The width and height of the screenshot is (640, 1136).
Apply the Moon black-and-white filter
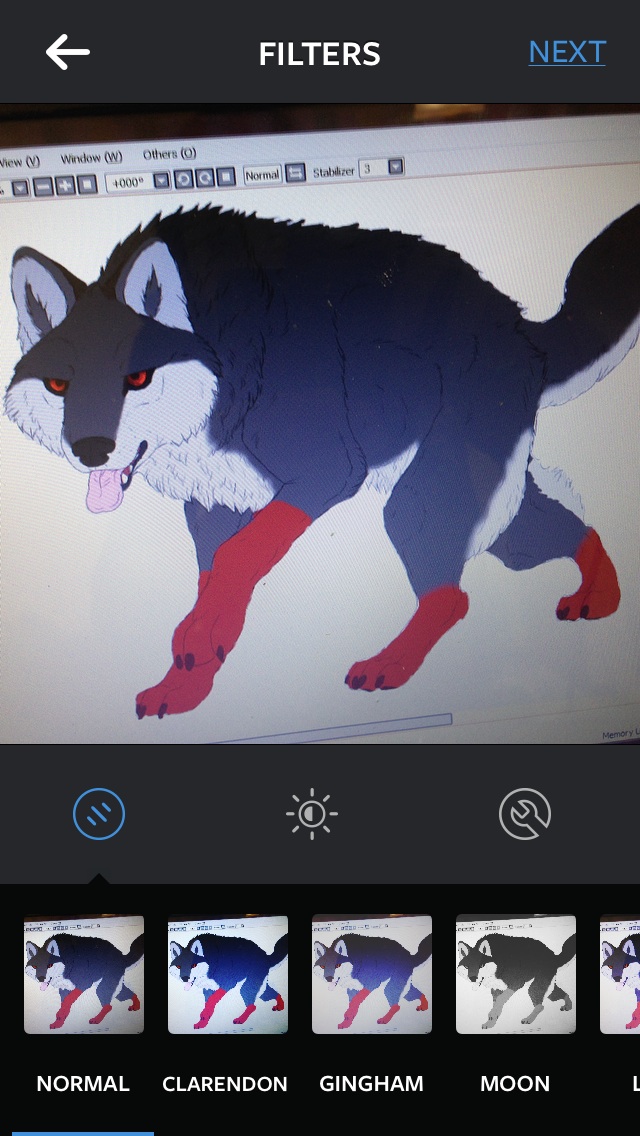pyautogui.click(x=516, y=975)
